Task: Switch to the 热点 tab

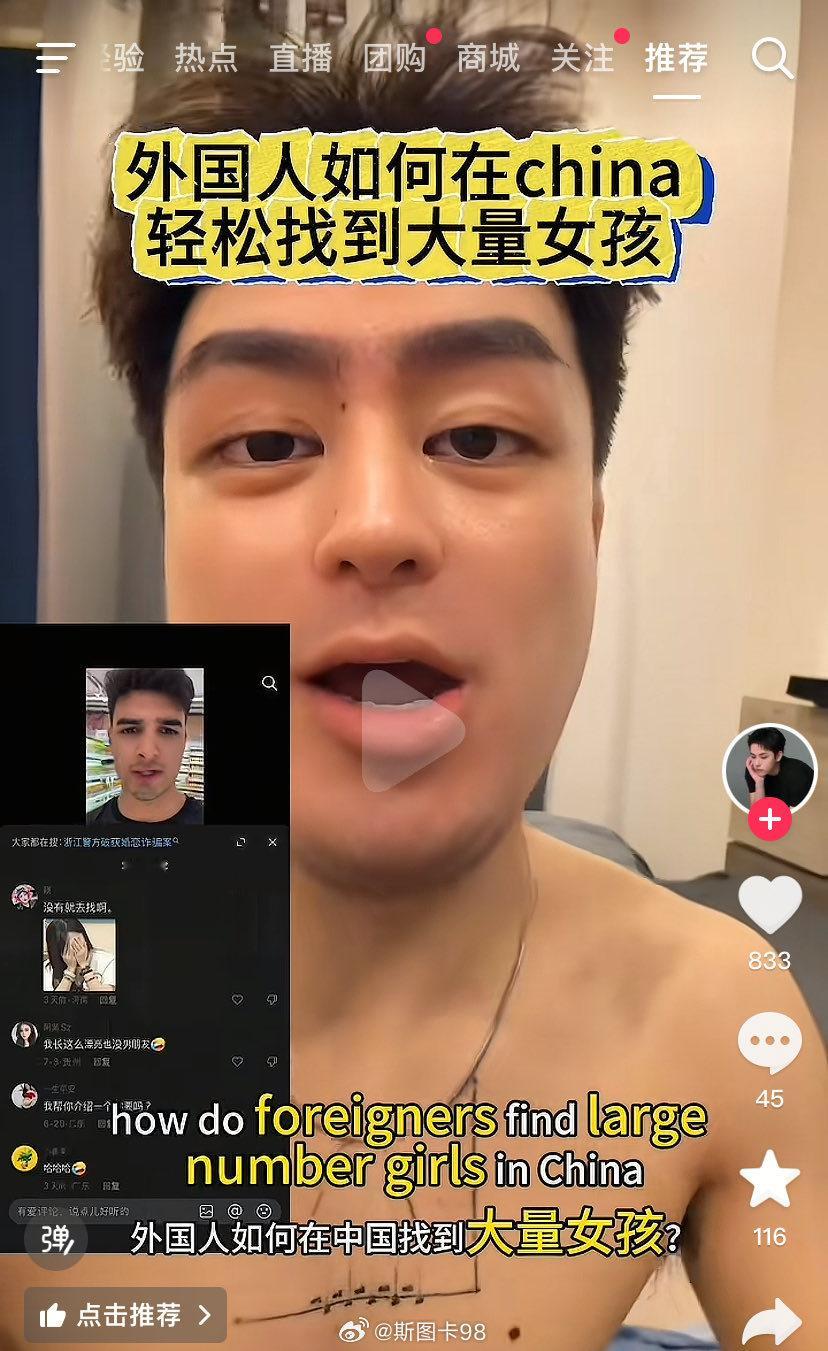Action: (206, 58)
